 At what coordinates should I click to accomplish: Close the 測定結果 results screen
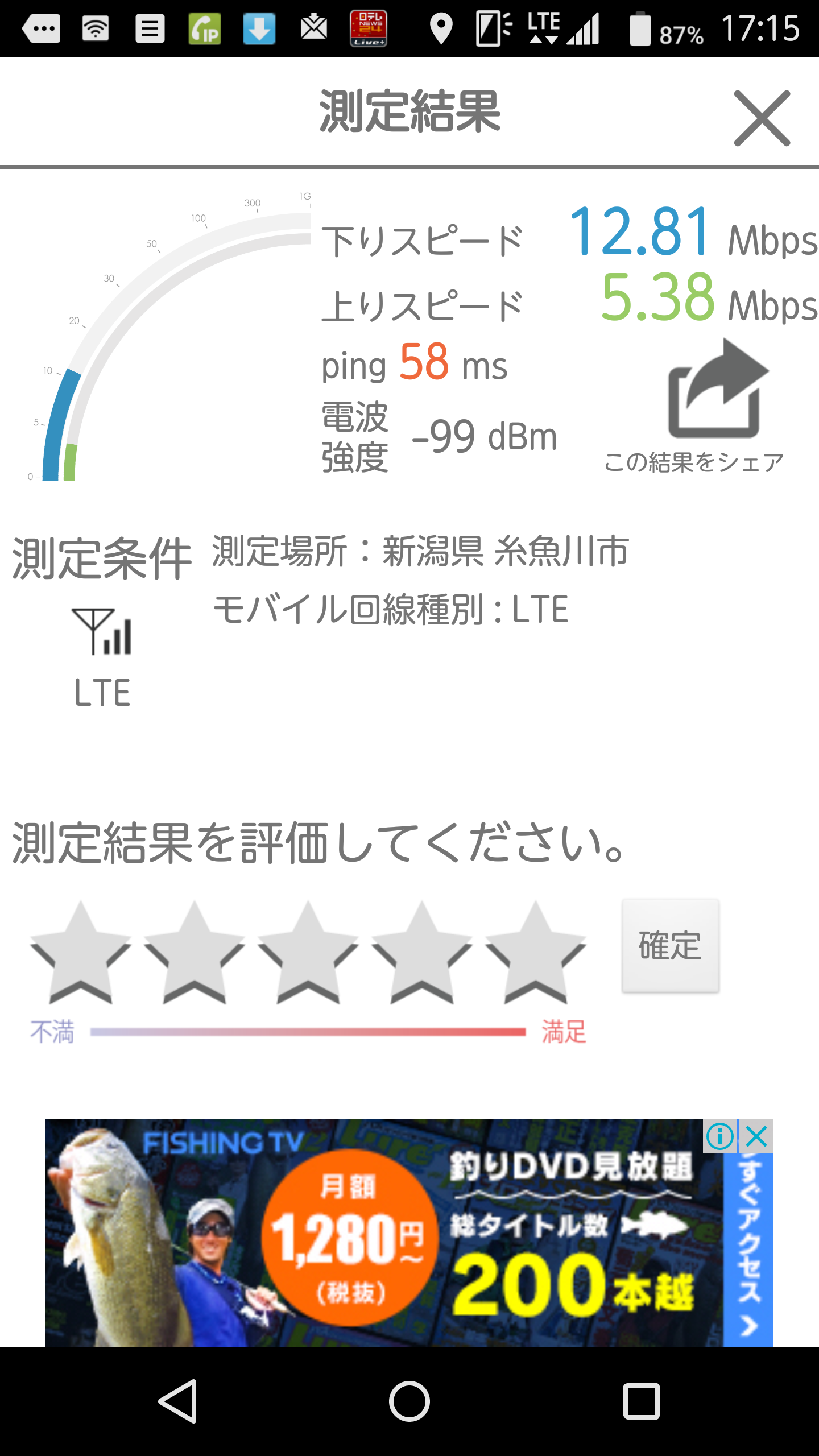click(x=762, y=118)
